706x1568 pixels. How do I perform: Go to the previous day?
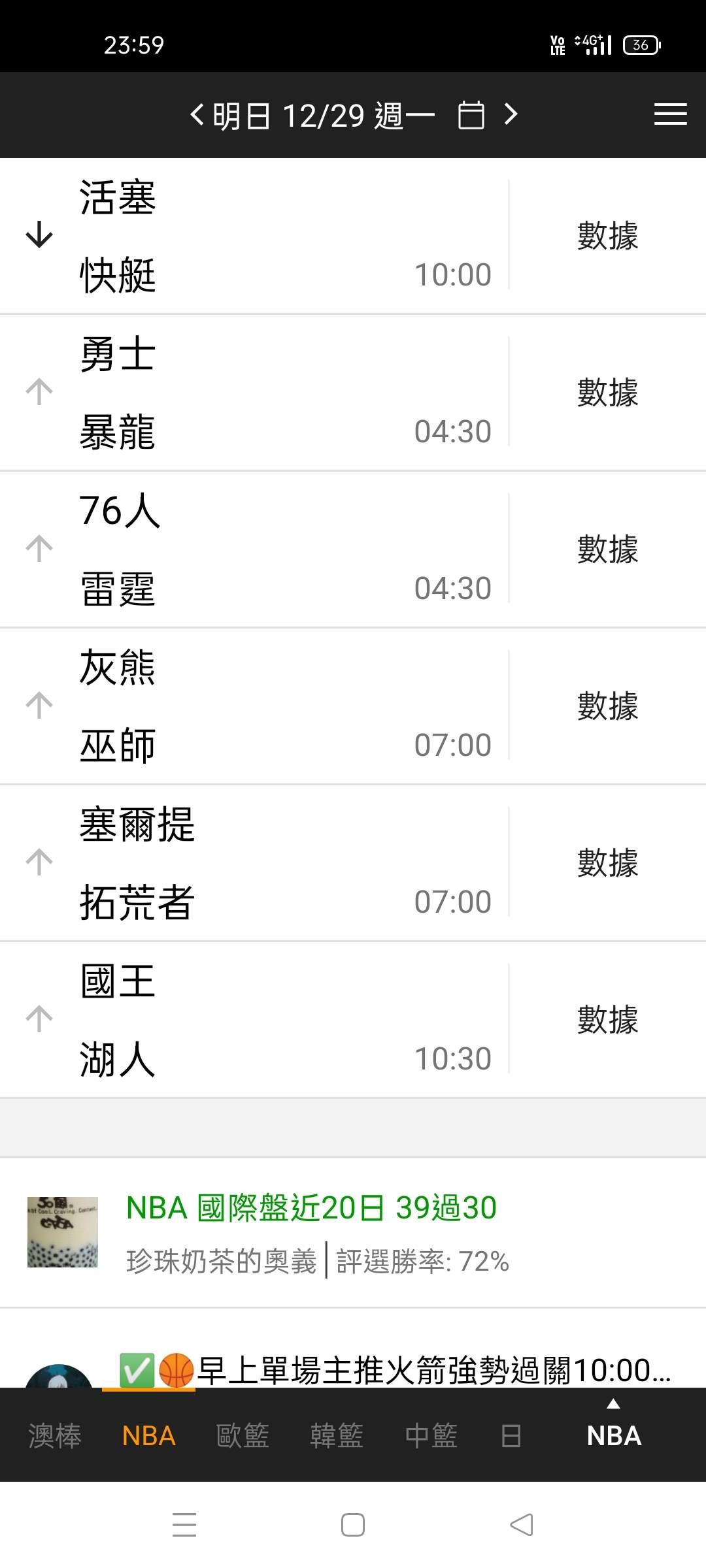197,115
